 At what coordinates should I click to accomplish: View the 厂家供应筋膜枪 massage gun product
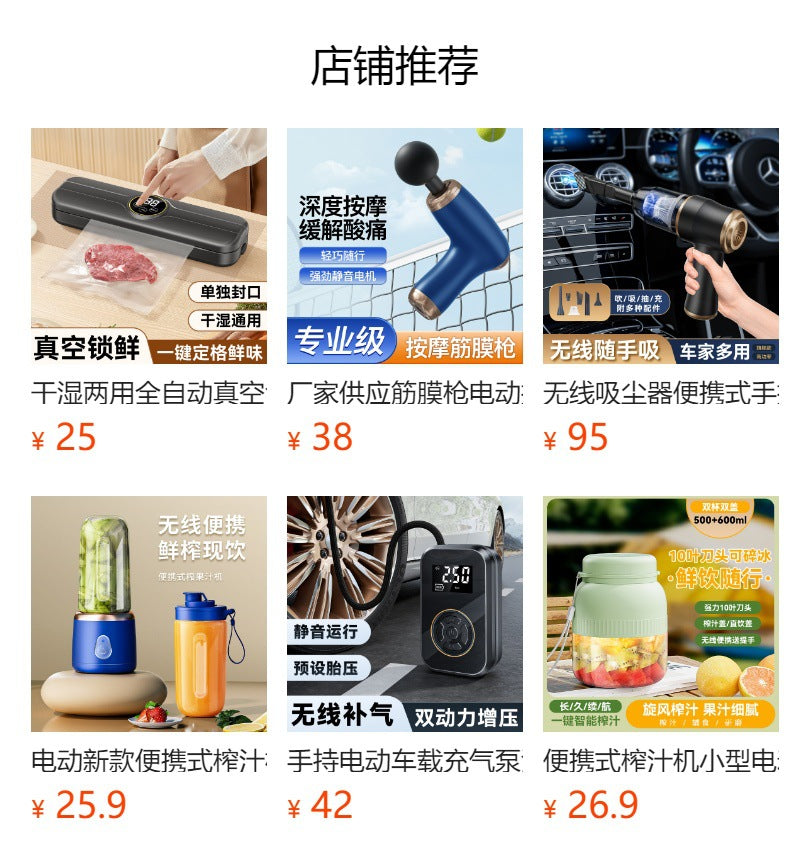coord(405,246)
